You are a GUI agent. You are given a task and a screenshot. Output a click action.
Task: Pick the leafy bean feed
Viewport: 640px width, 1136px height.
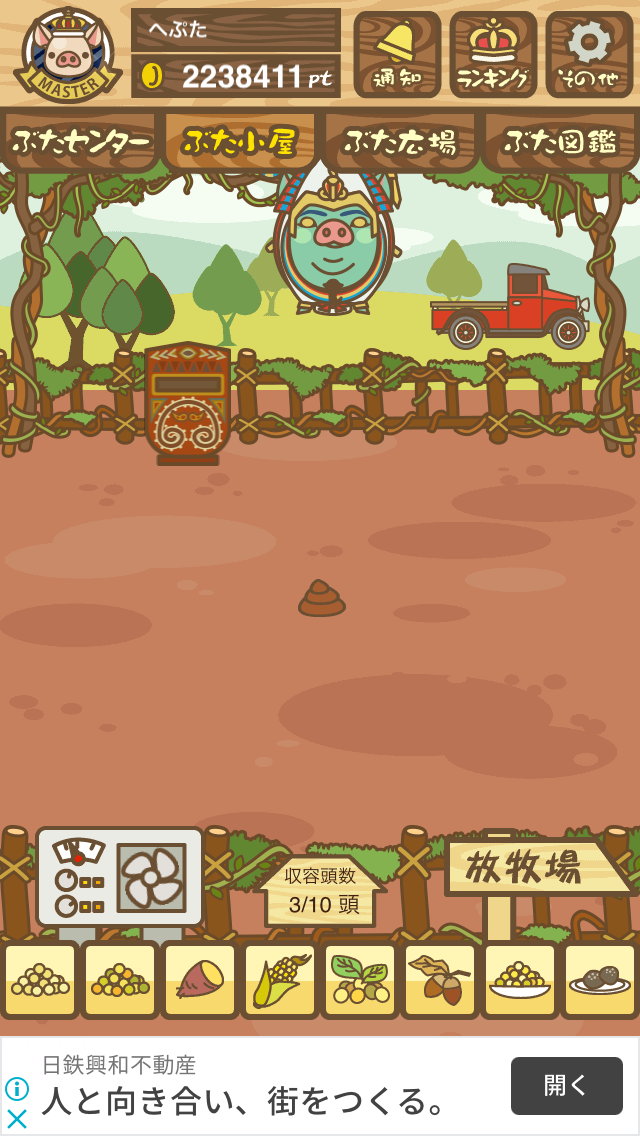[x=360, y=980]
